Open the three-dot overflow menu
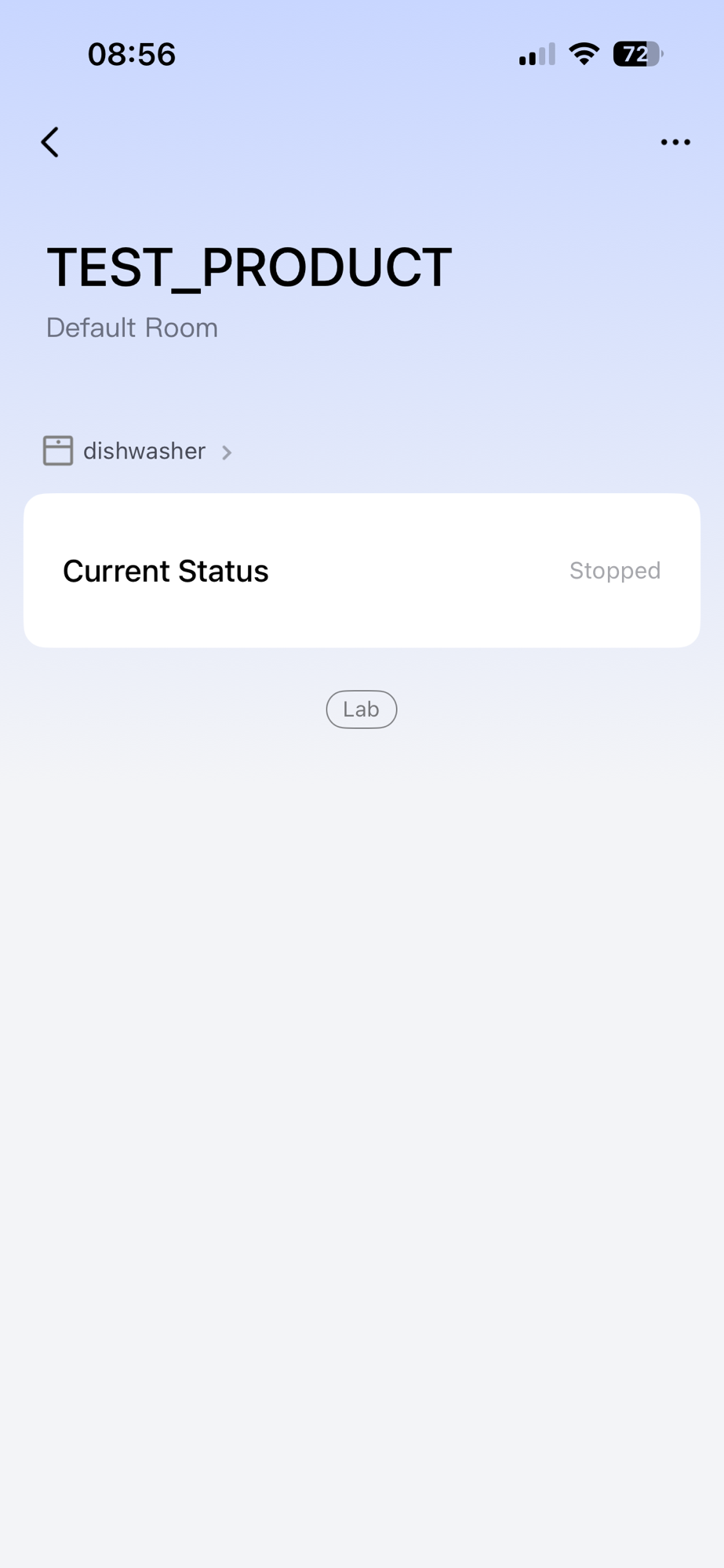Image resolution: width=724 pixels, height=1568 pixels. 675,143
